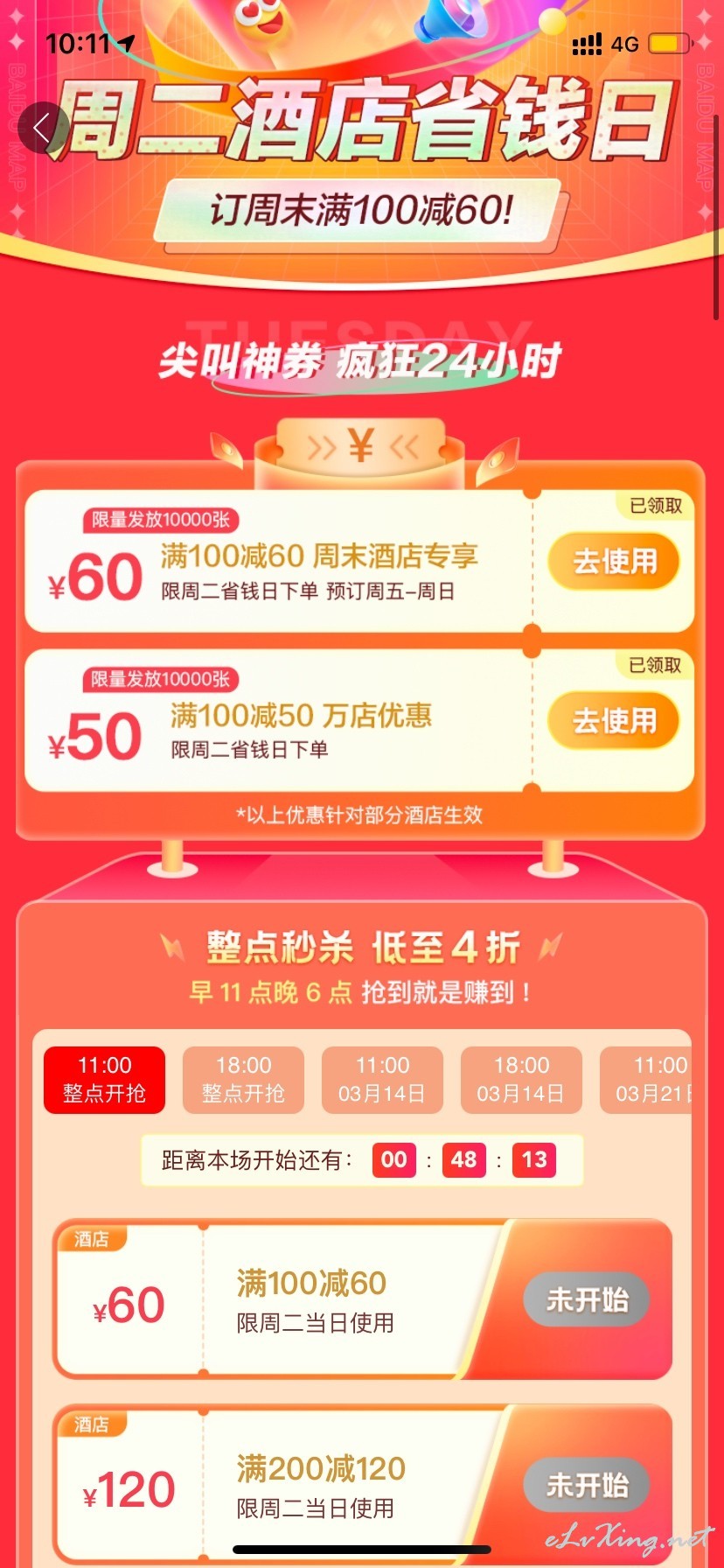Select the 11:00 03月21日 session
Image resolution: width=724 pixels, height=1568 pixels.
647,1080
